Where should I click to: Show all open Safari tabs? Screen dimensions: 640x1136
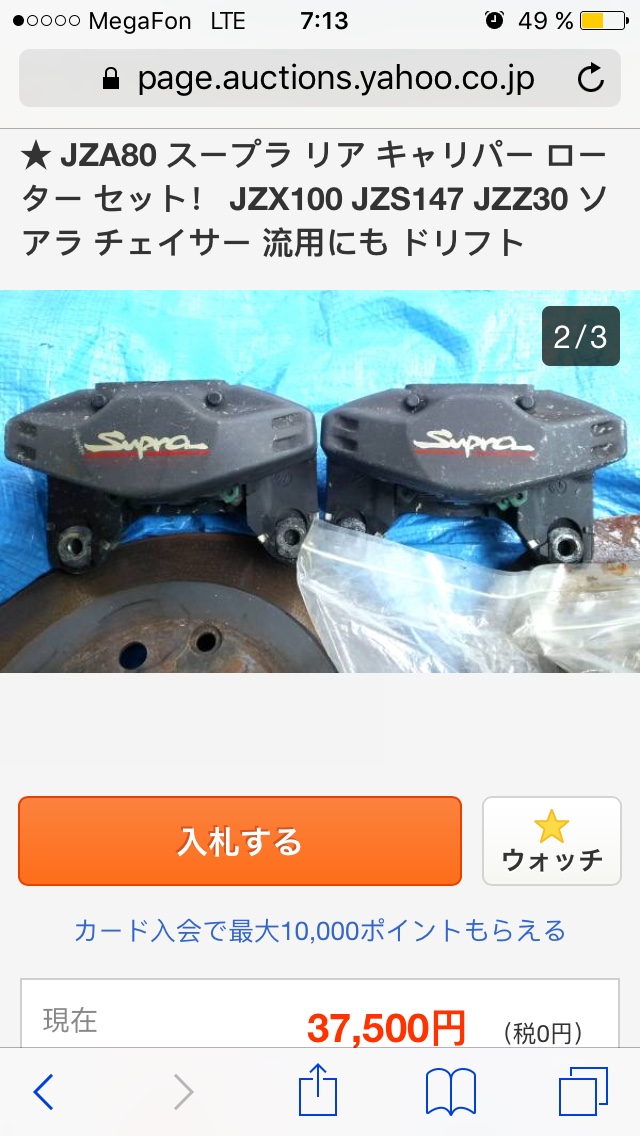coord(583,1092)
